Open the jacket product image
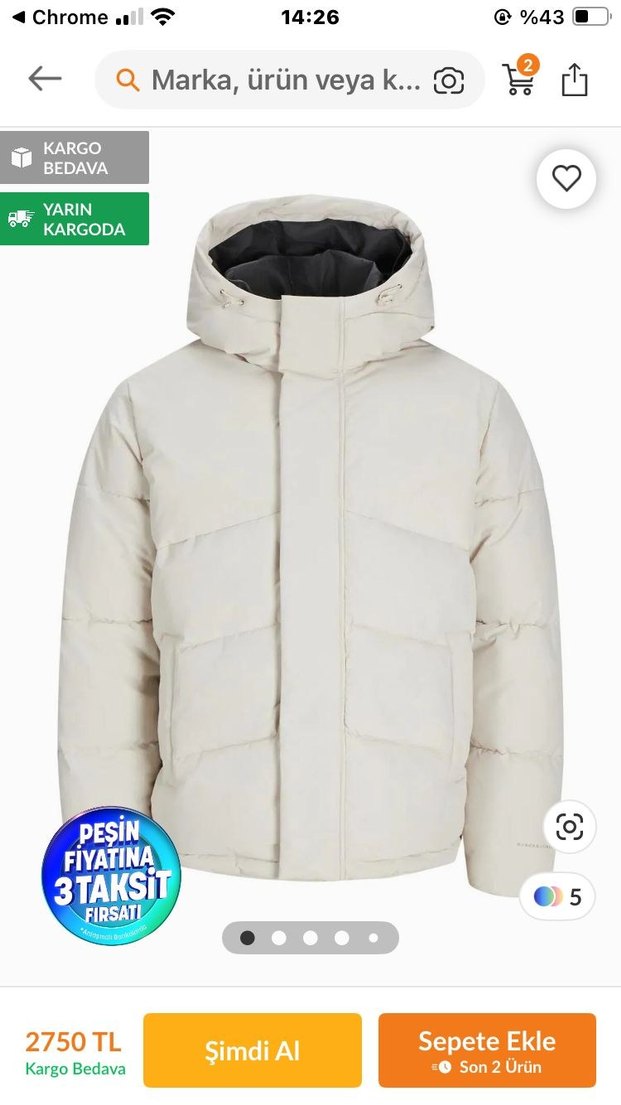Viewport: 621px width, 1105px height. click(310, 540)
